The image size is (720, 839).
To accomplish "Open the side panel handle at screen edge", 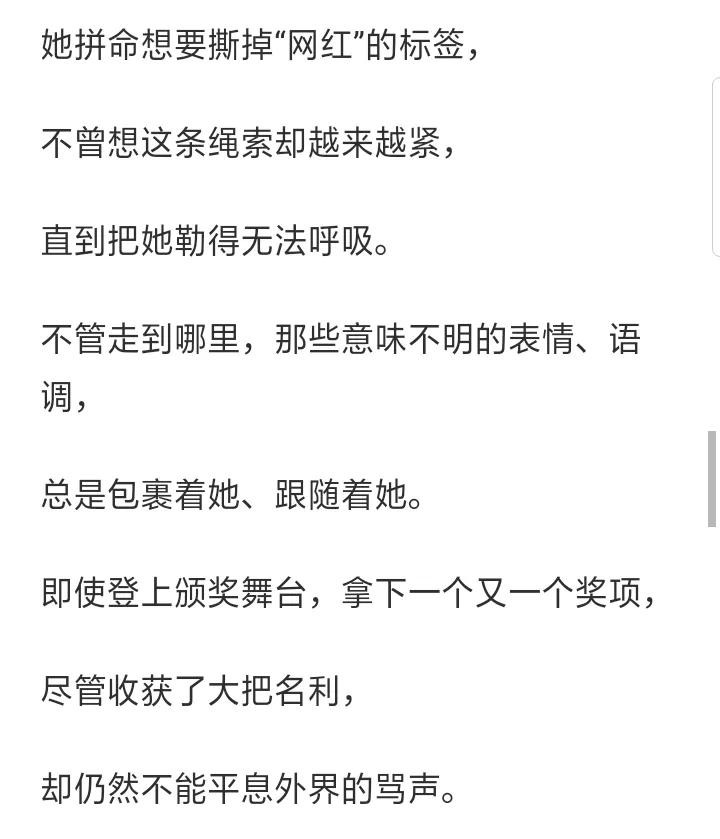I will pyautogui.click(x=715, y=168).
